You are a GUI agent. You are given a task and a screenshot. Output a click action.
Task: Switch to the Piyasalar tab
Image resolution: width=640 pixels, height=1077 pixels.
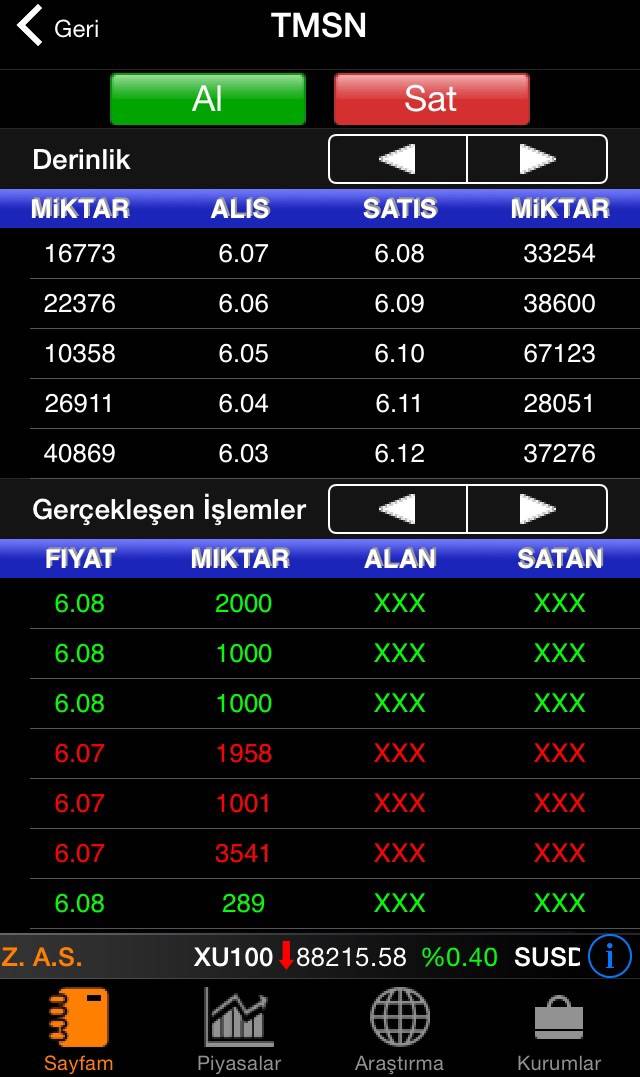239,1029
